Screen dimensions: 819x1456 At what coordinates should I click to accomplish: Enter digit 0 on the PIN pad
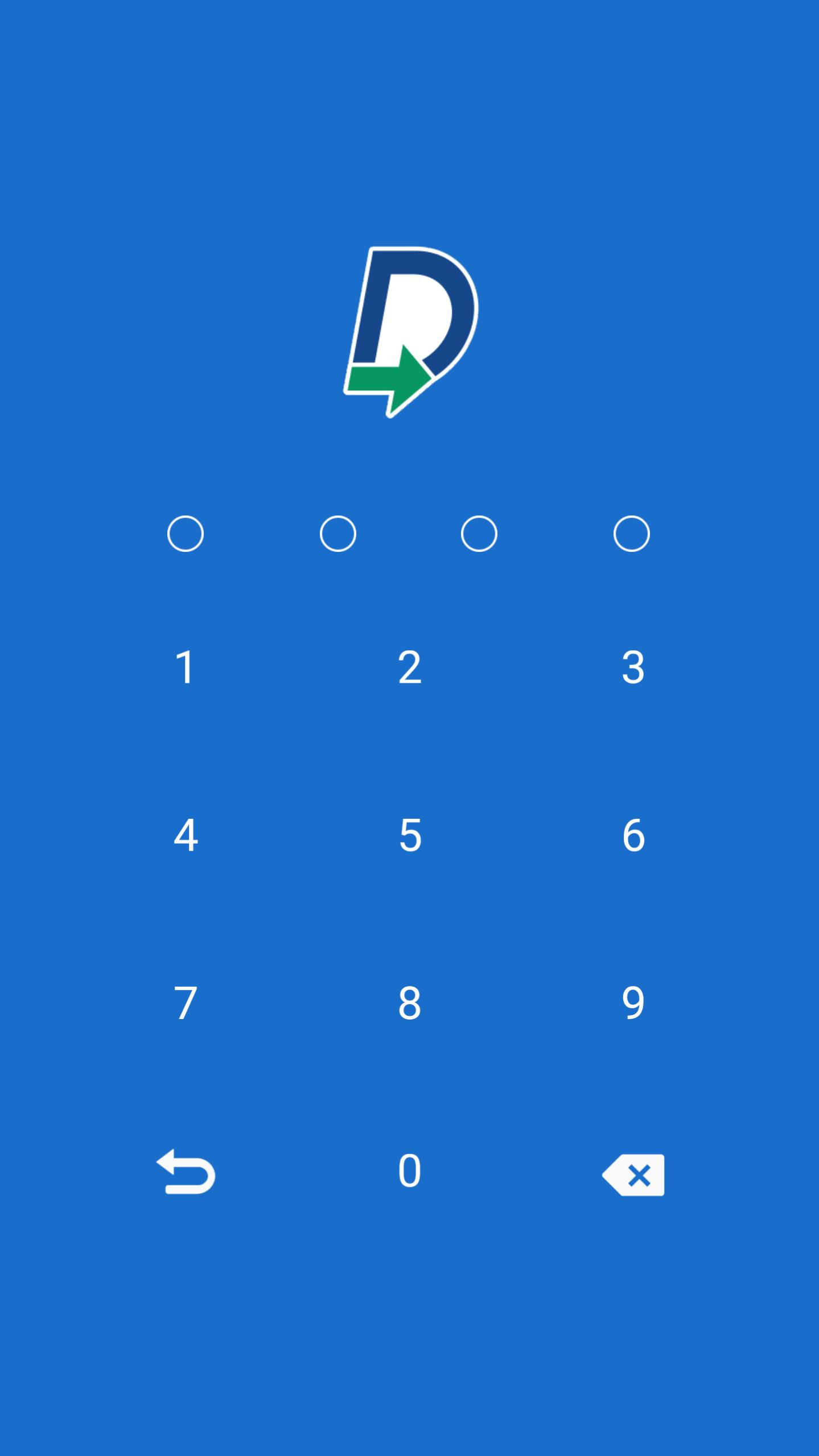pyautogui.click(x=409, y=1171)
